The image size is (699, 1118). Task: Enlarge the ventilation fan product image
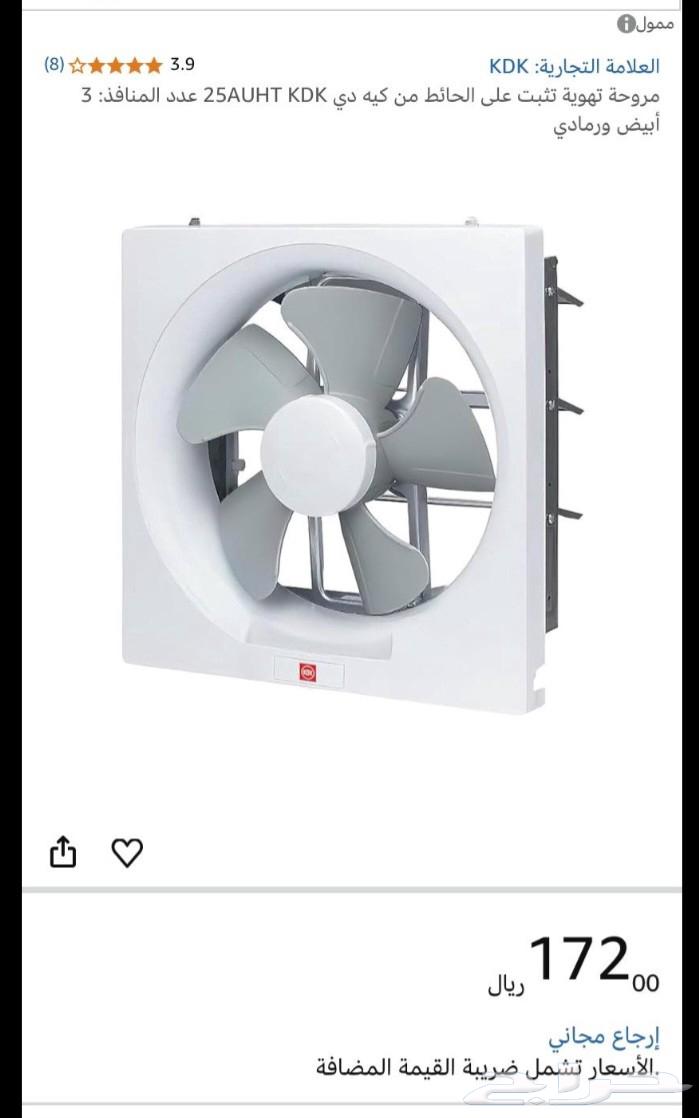click(x=350, y=470)
